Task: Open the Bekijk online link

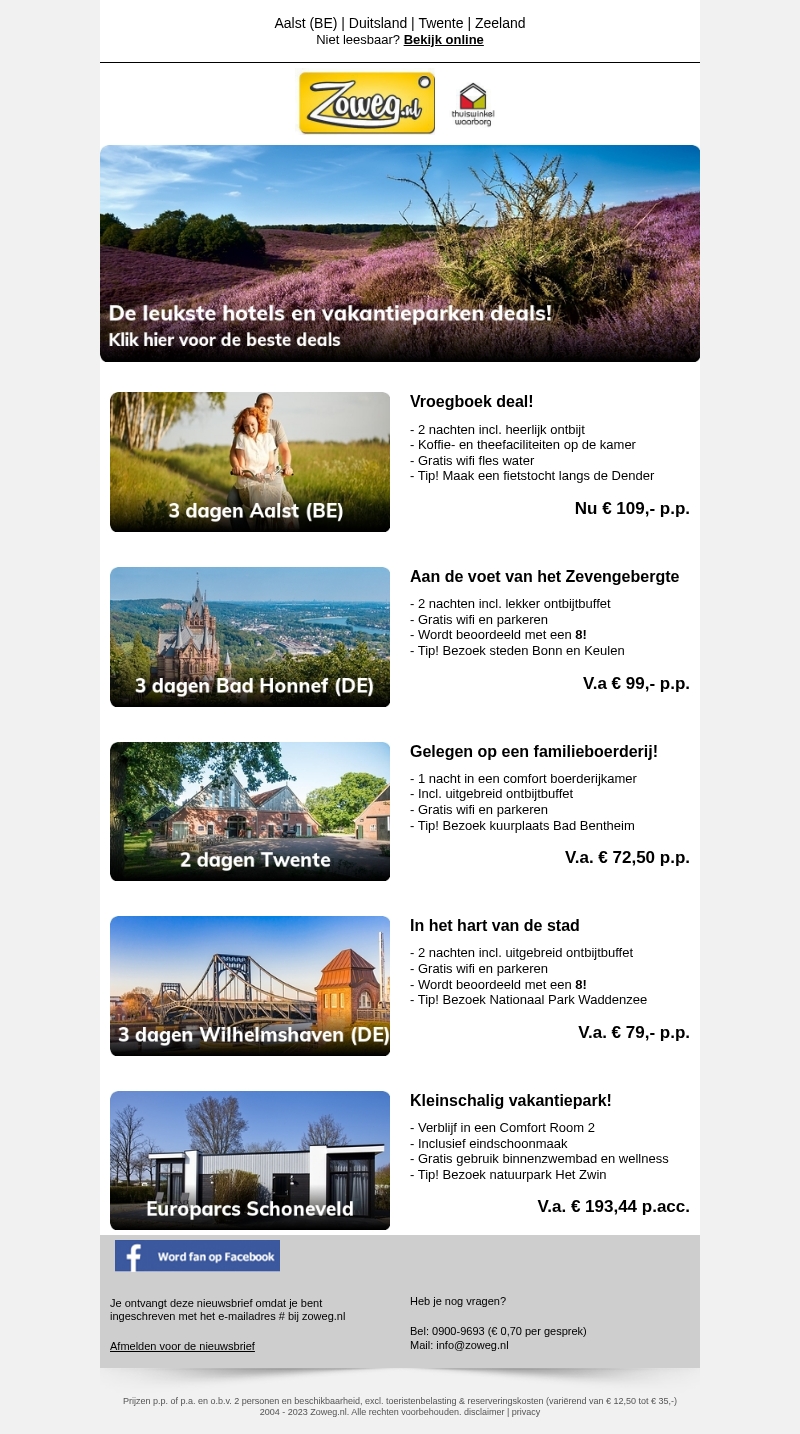Action: pyautogui.click(x=443, y=40)
